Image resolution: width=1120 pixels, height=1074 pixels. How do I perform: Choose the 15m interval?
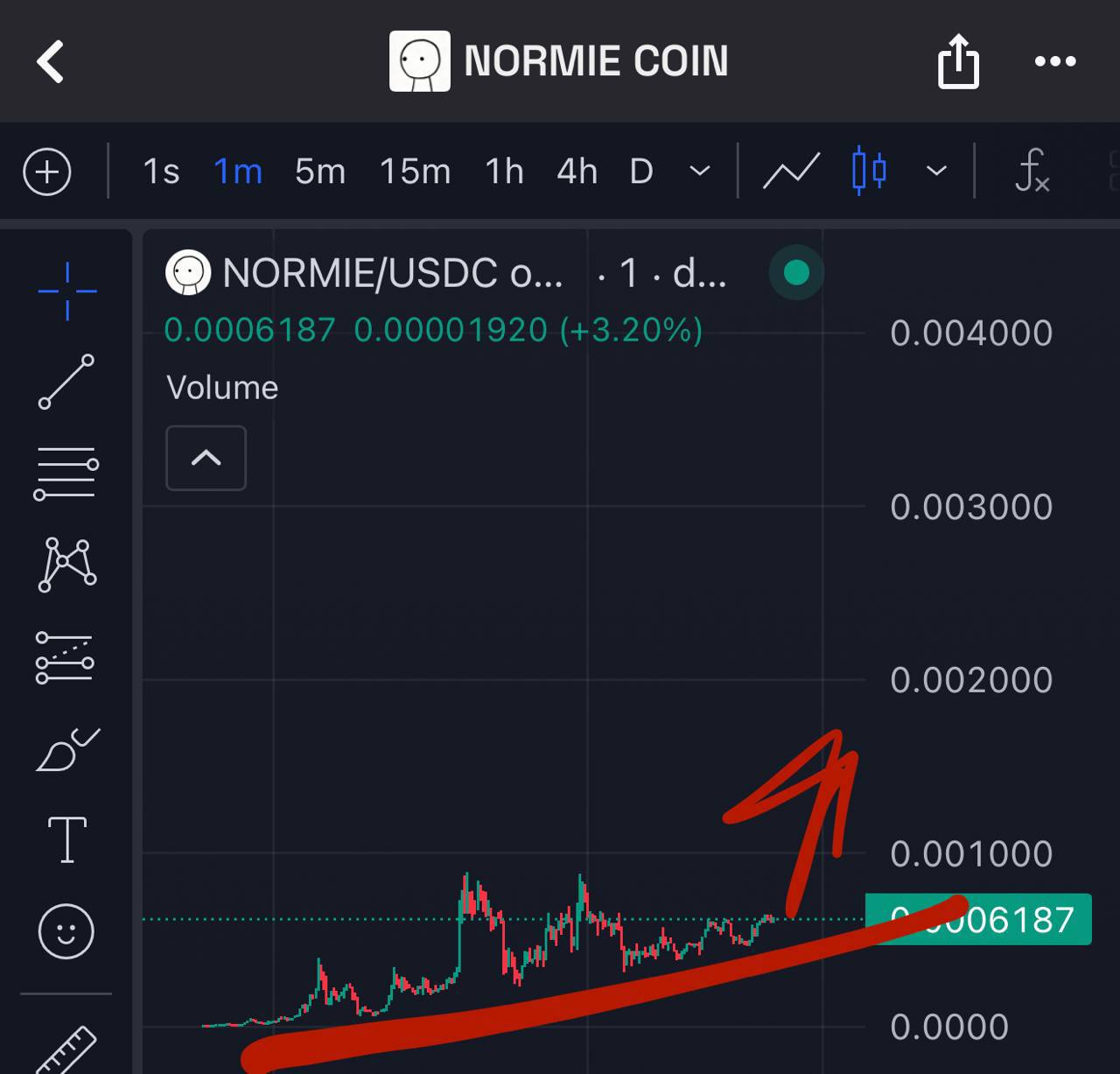415,172
